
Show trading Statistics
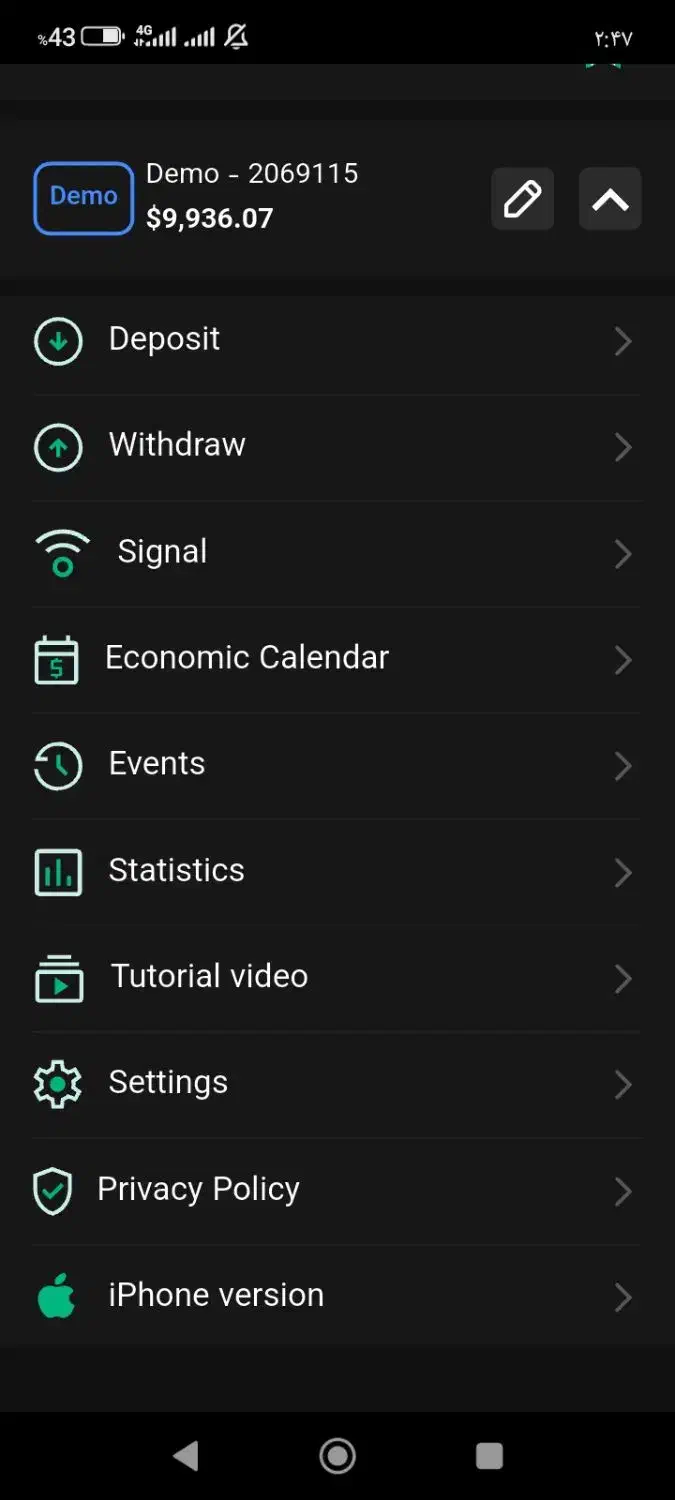[336, 871]
